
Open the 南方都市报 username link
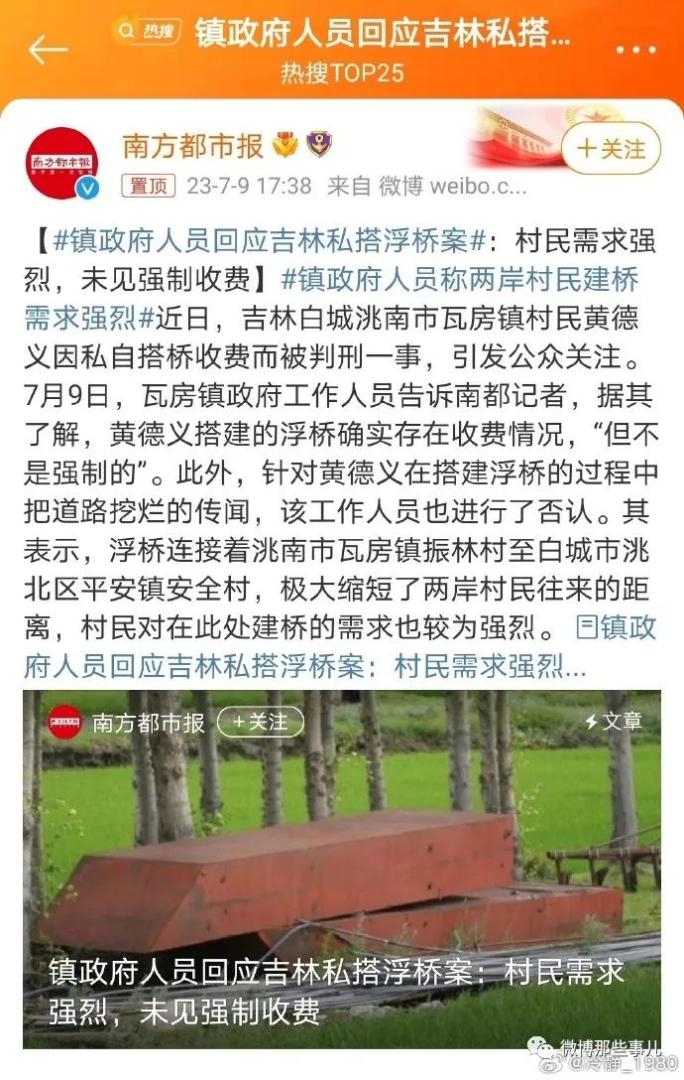(x=192, y=146)
